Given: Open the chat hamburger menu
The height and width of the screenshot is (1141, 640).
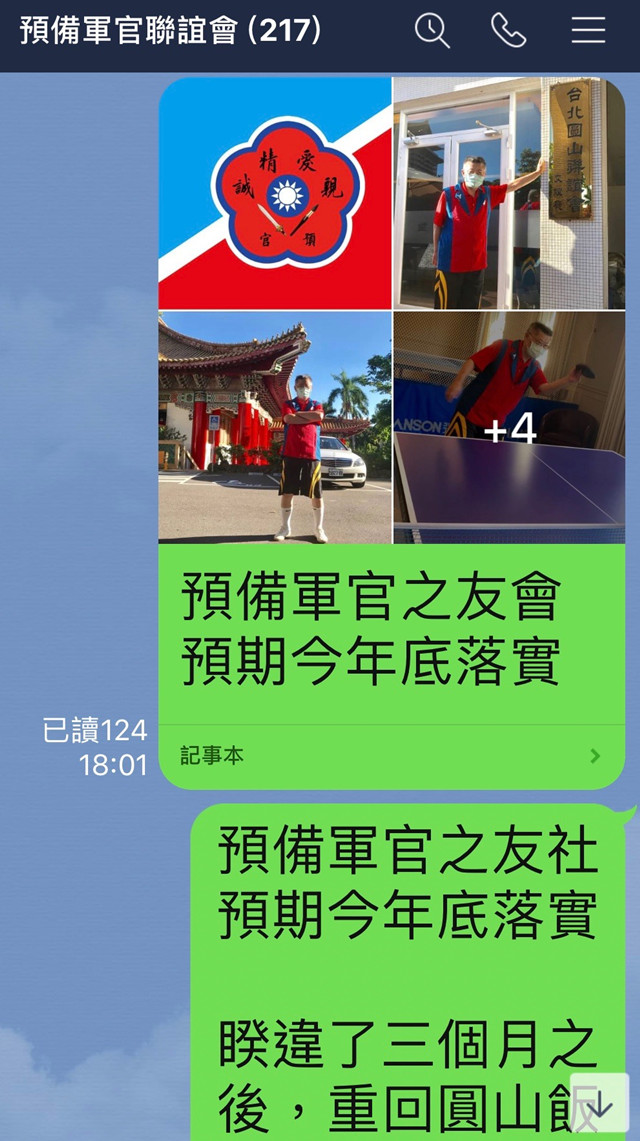Looking at the screenshot, I should pyautogui.click(x=588, y=31).
